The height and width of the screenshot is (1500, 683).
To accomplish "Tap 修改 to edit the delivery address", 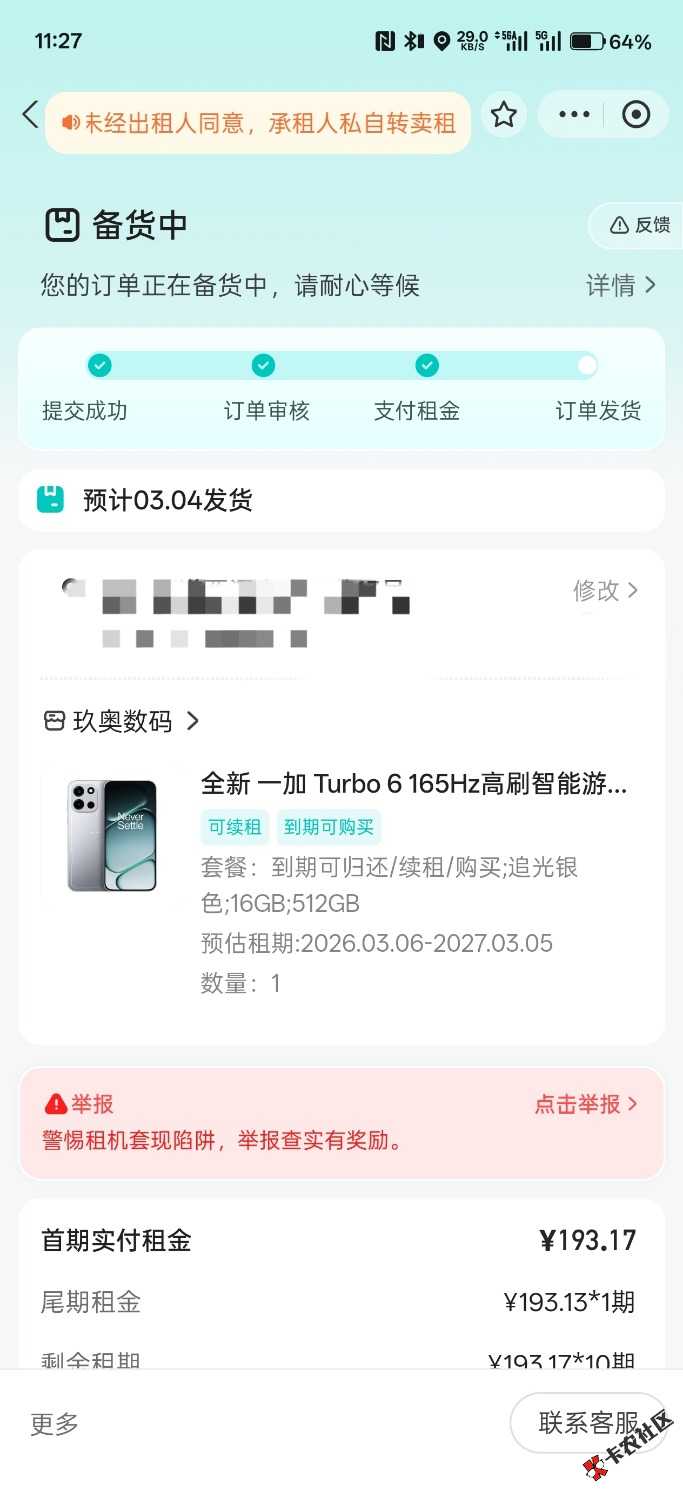I will click(604, 591).
